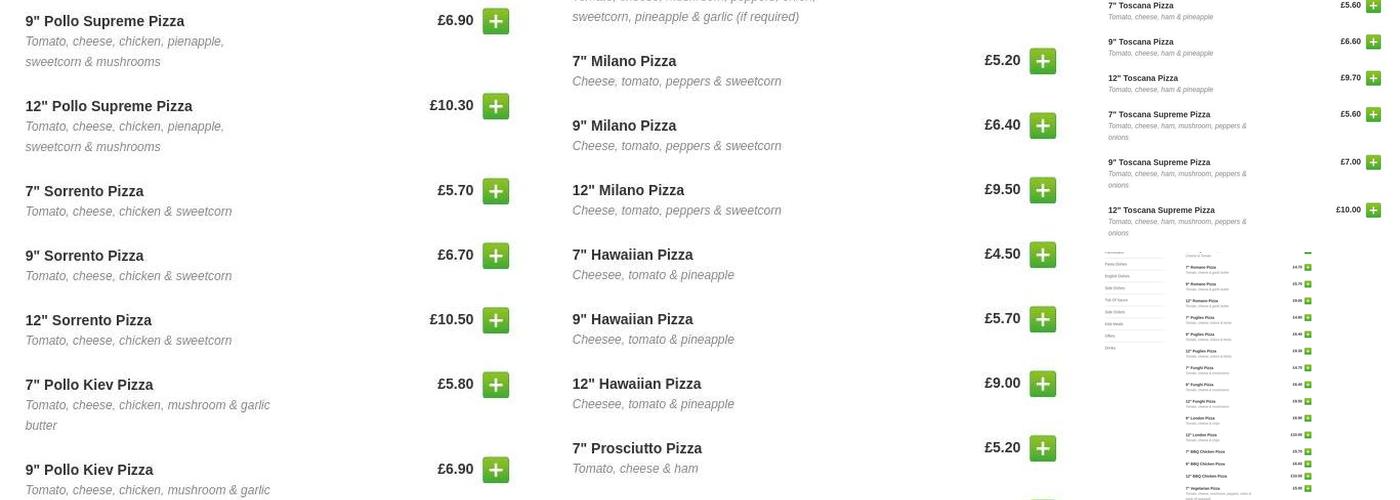Add the 9" Toscana Pizza
1400x500 pixels.
[1373, 42]
